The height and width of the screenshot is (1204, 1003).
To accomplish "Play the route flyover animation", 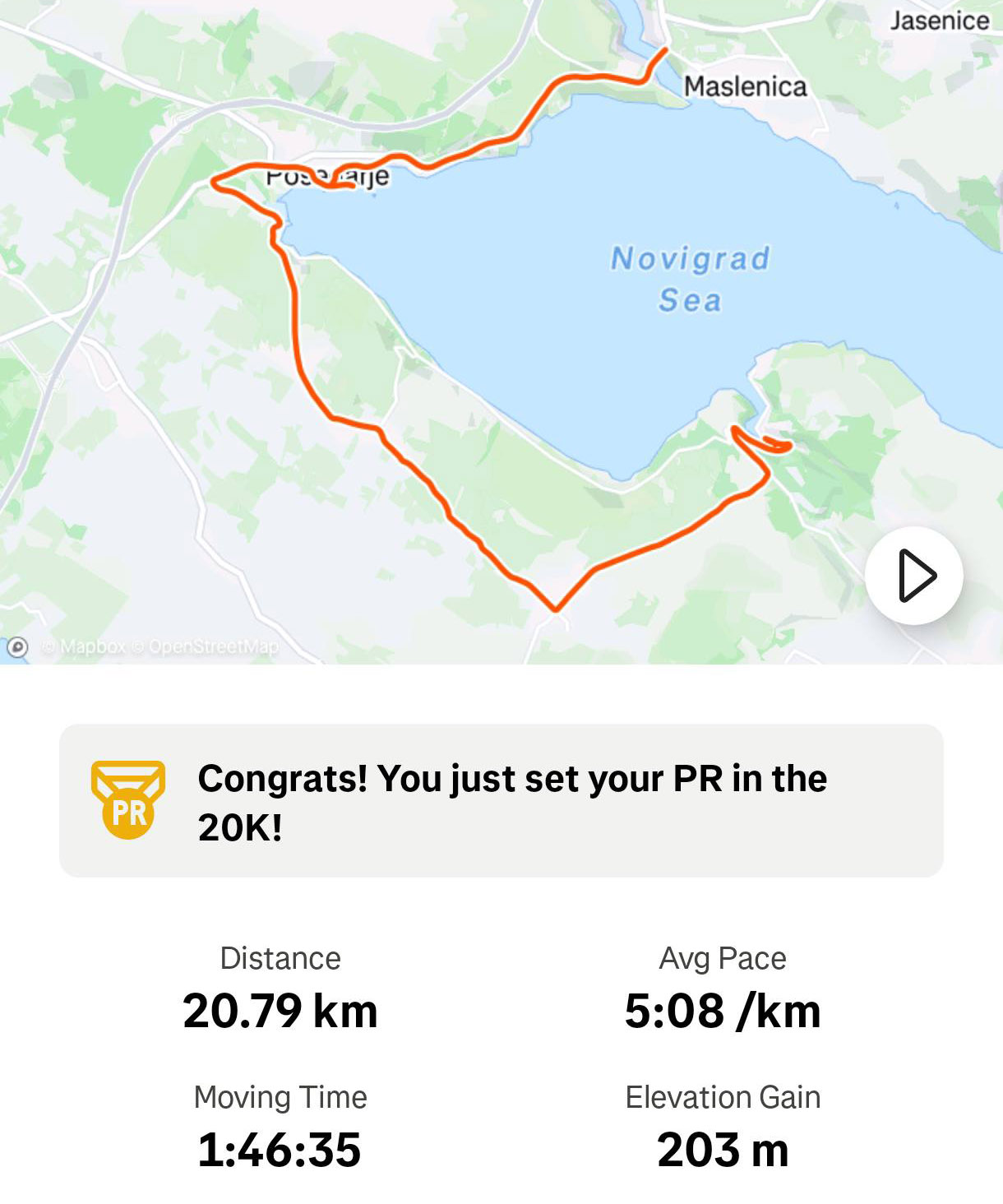I will point(914,576).
